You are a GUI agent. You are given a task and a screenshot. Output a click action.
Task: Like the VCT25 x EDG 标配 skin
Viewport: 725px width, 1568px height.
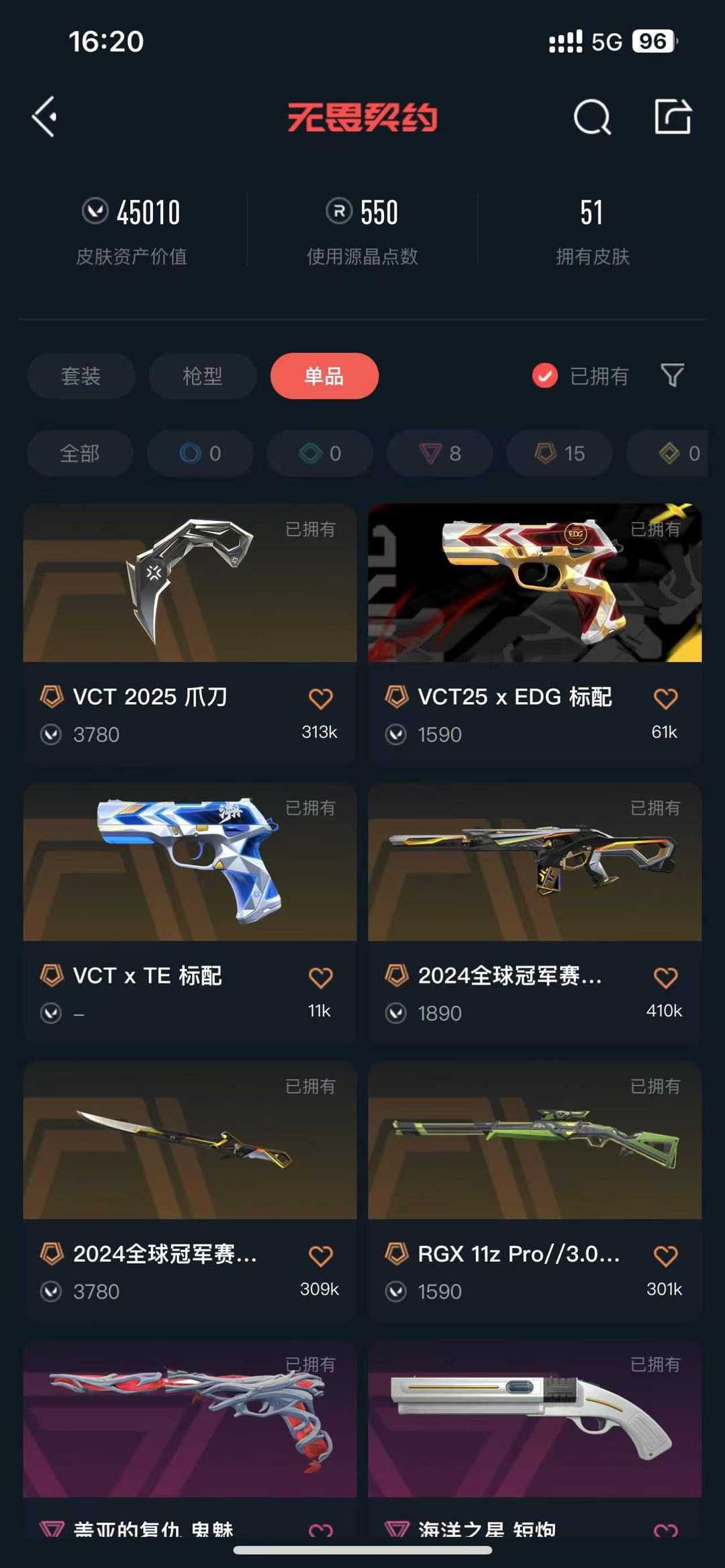(665, 699)
